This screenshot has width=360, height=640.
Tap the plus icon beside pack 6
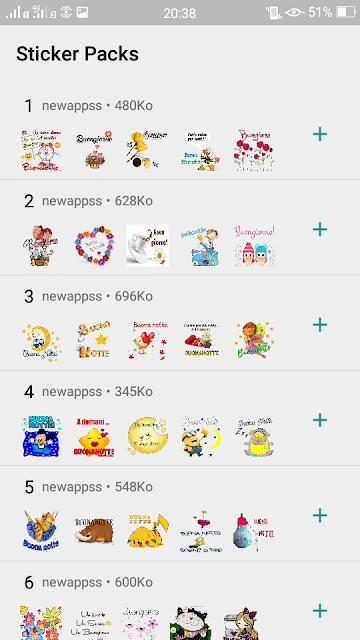[320, 611]
